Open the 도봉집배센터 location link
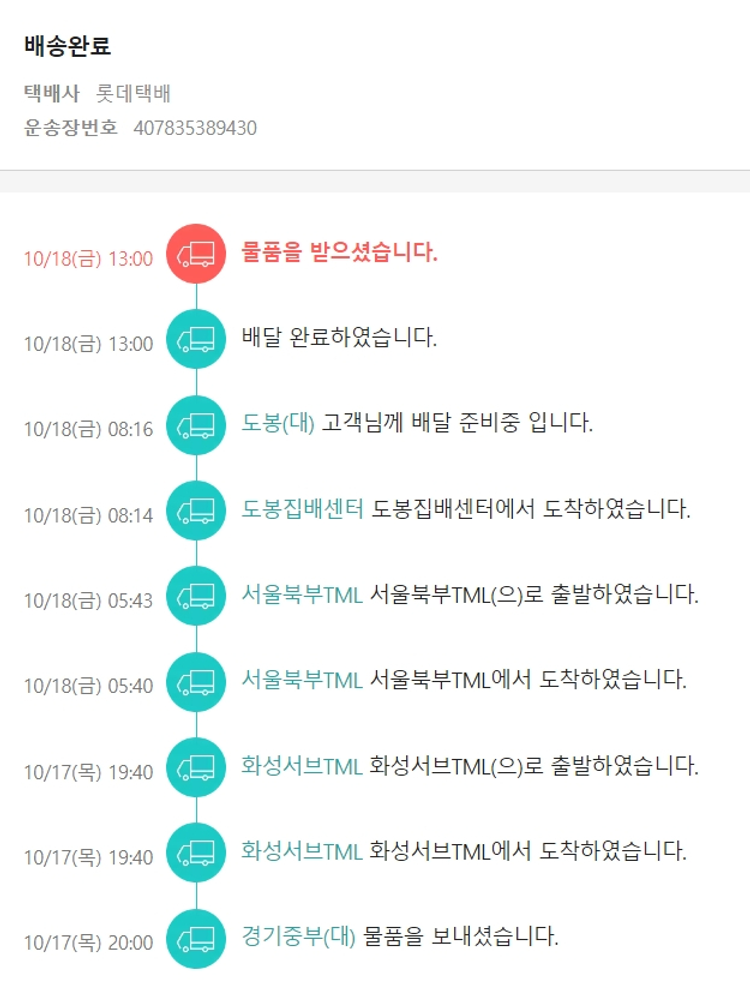Image resolution: width=750 pixels, height=990 pixels. point(303,509)
